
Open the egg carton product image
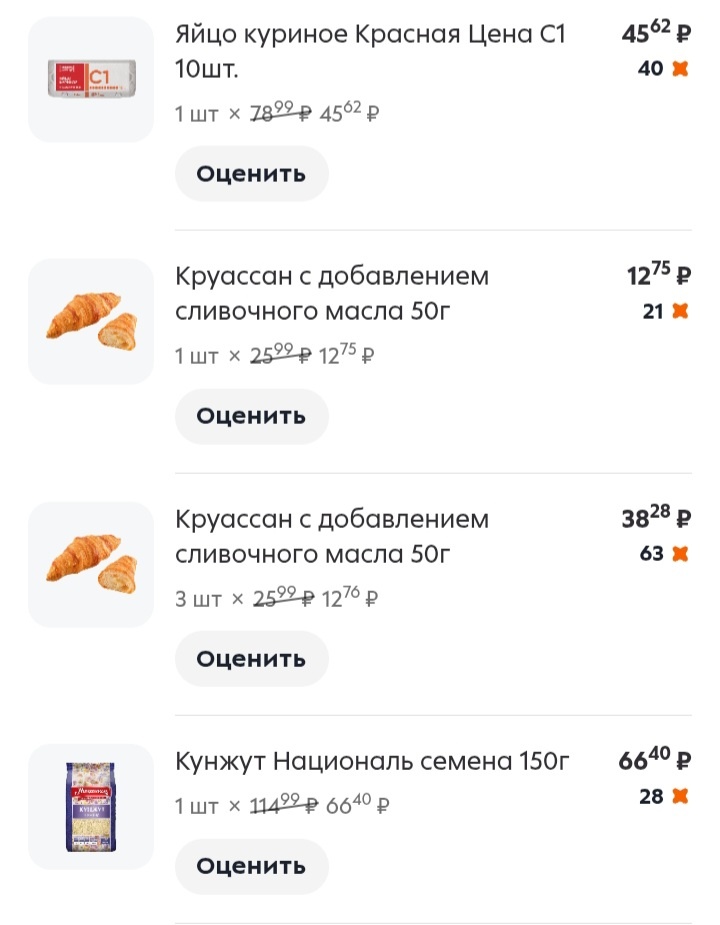91,79
